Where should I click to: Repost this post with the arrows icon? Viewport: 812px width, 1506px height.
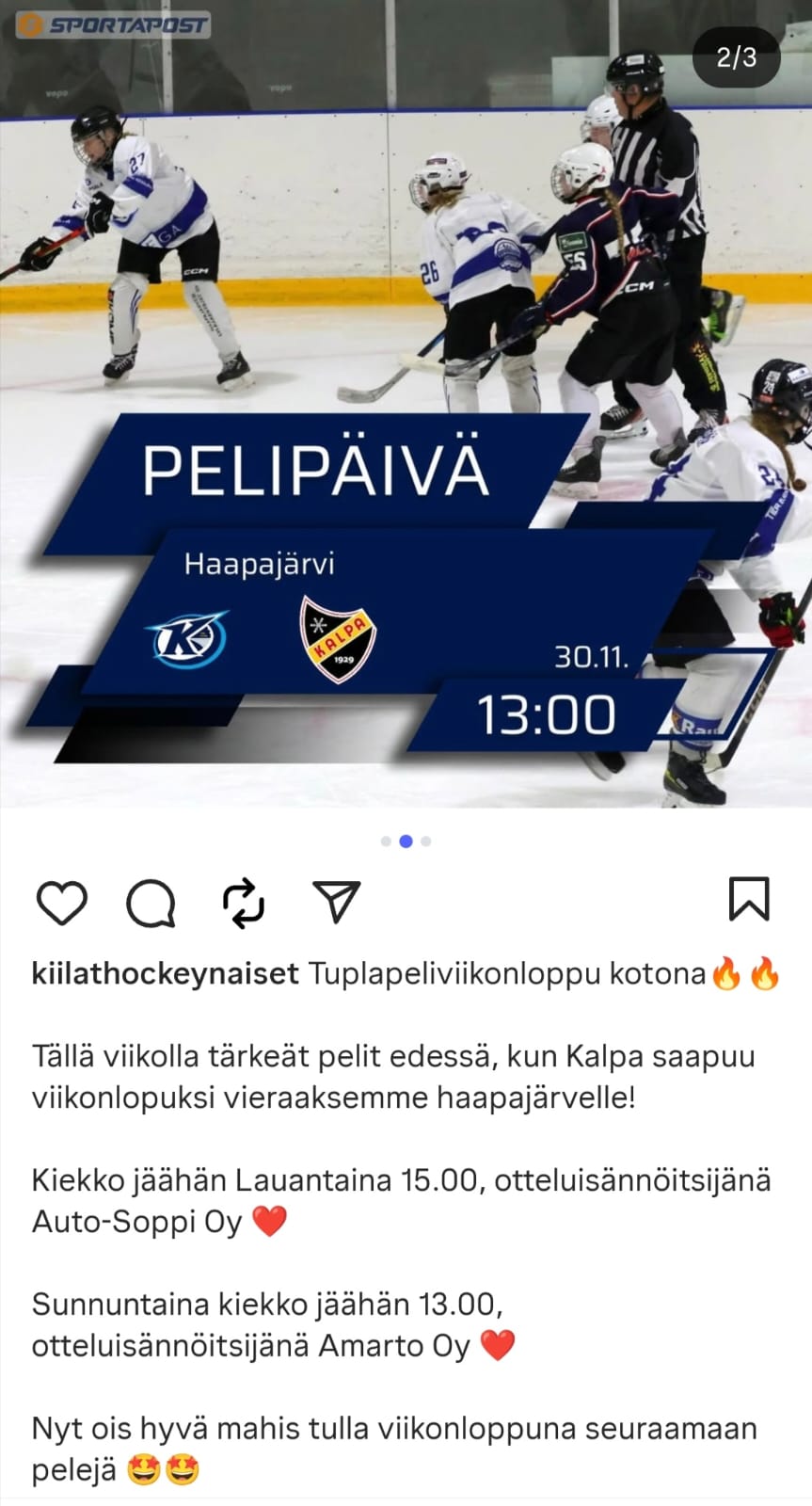244,903
